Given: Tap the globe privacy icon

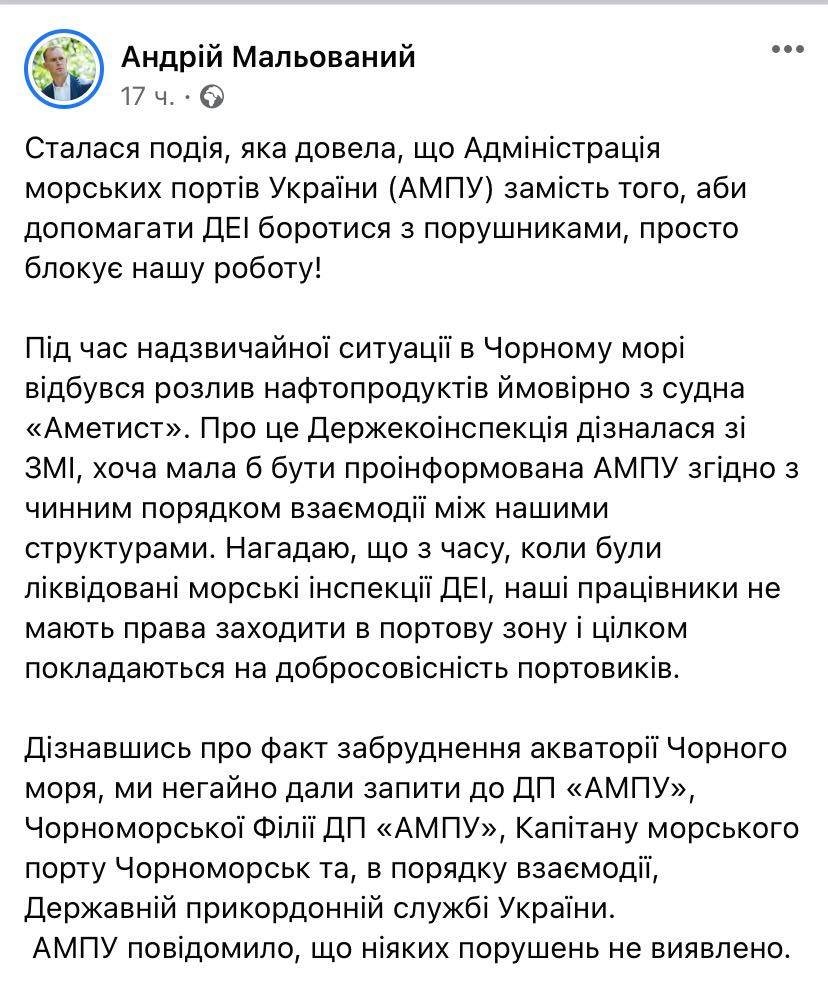Looking at the screenshot, I should pyautogui.click(x=212, y=97).
